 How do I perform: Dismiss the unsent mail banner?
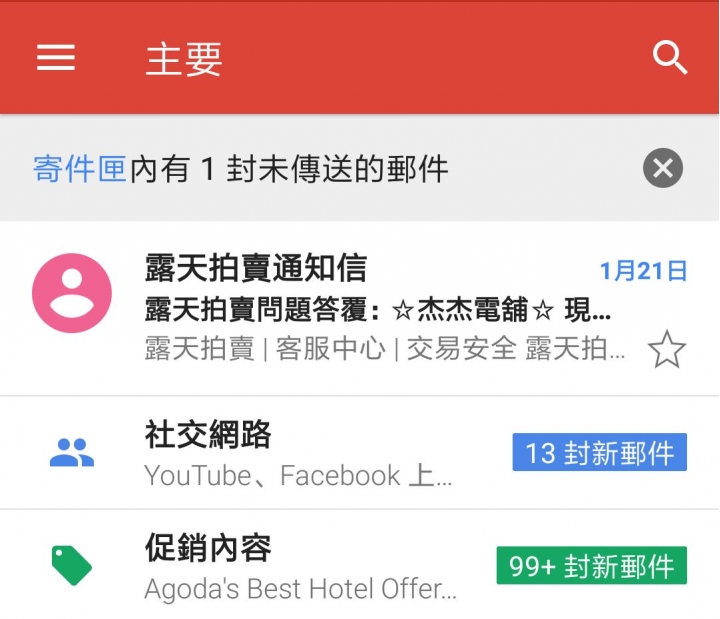662,168
